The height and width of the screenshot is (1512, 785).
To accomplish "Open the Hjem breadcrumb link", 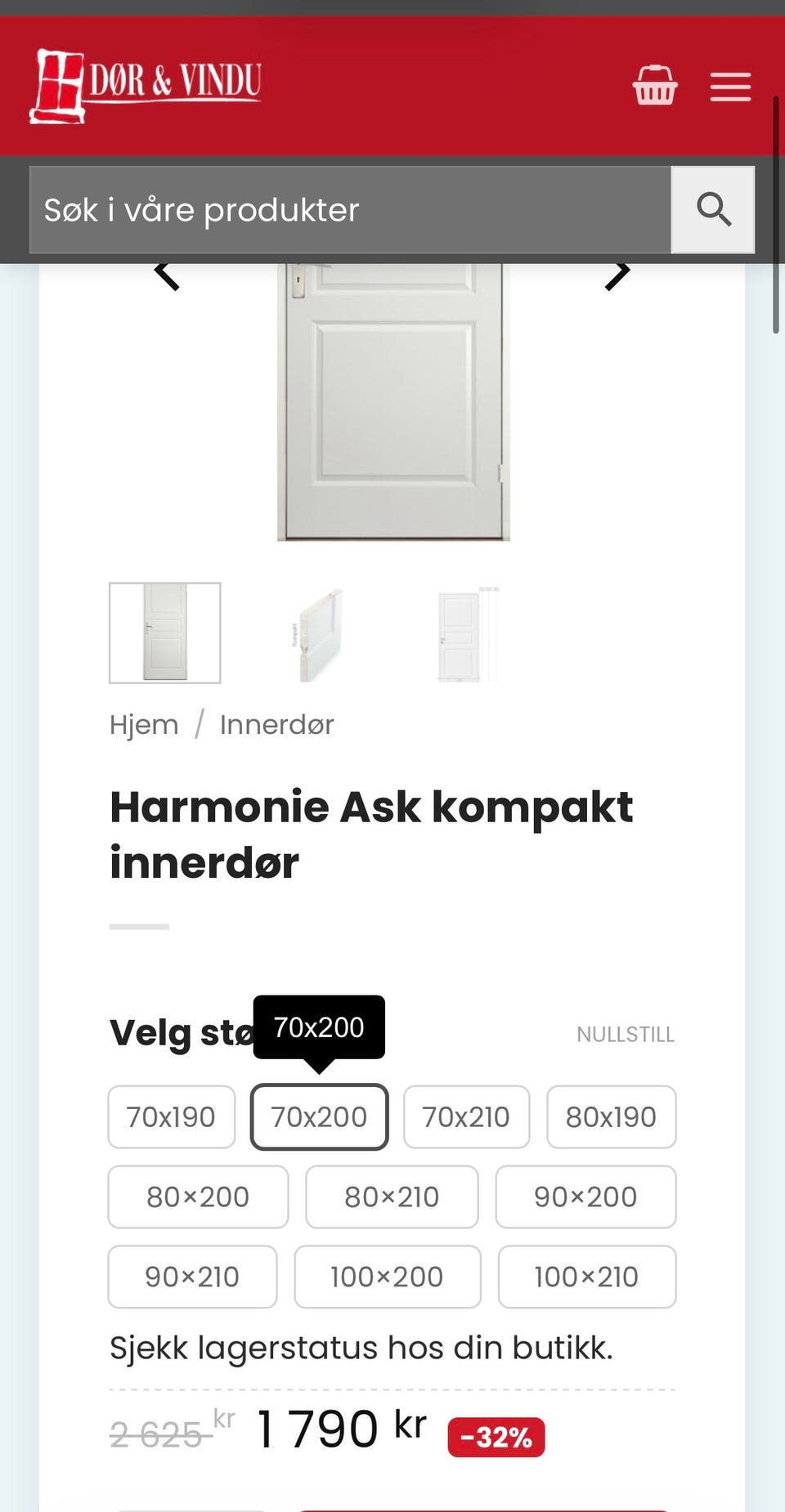I will [x=144, y=724].
